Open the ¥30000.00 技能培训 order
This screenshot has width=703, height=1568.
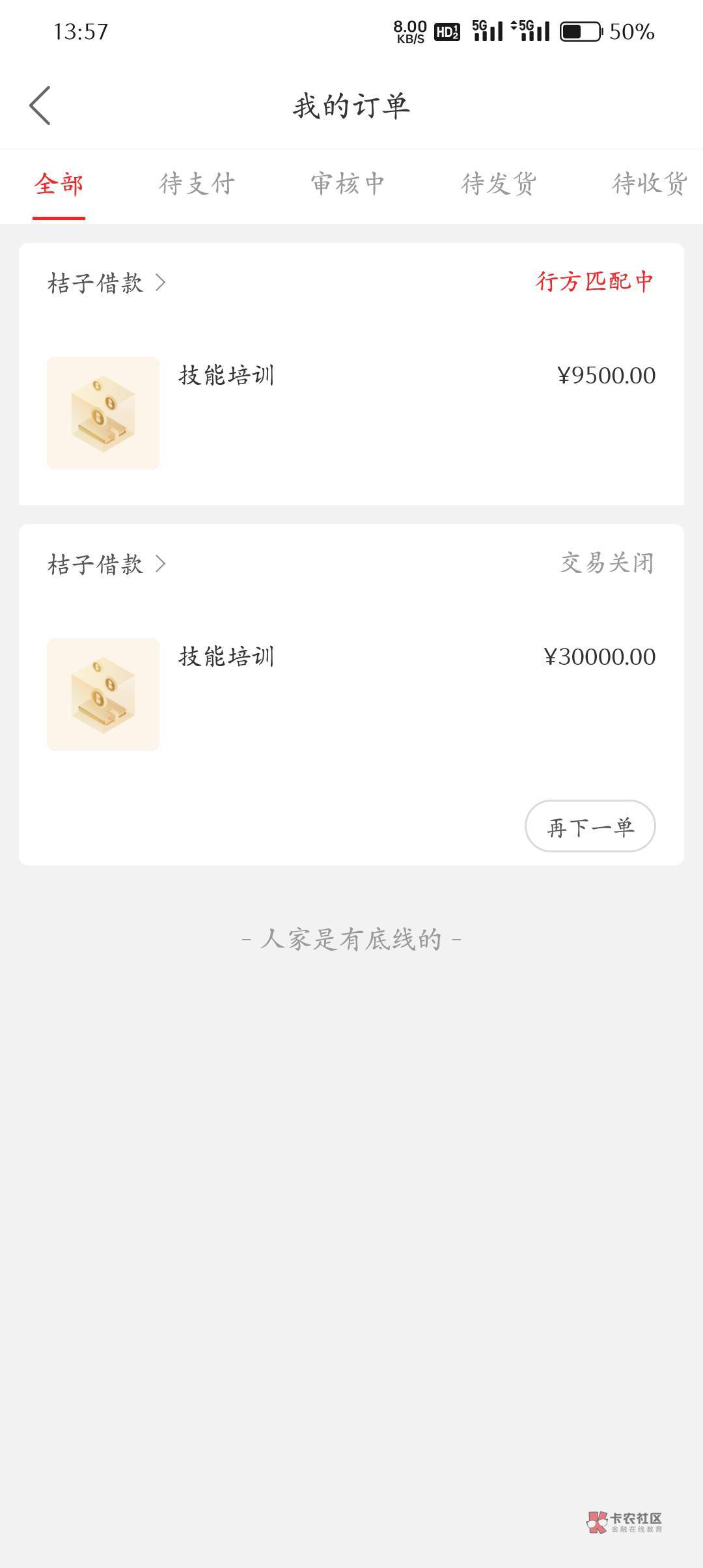[351, 693]
